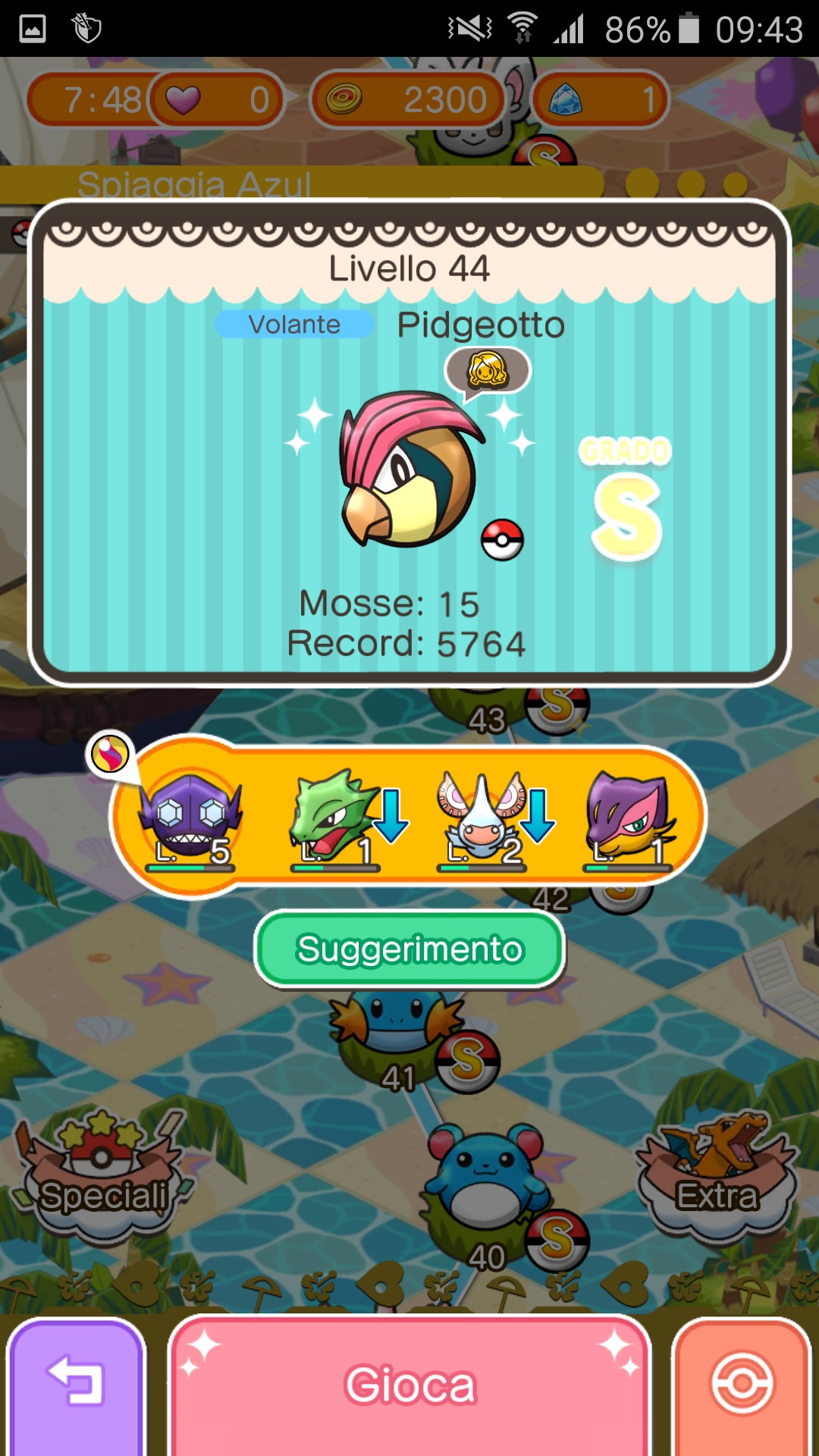Screen dimensions: 819x1456
Task: Tap the Suggerimento button
Action: click(x=409, y=949)
